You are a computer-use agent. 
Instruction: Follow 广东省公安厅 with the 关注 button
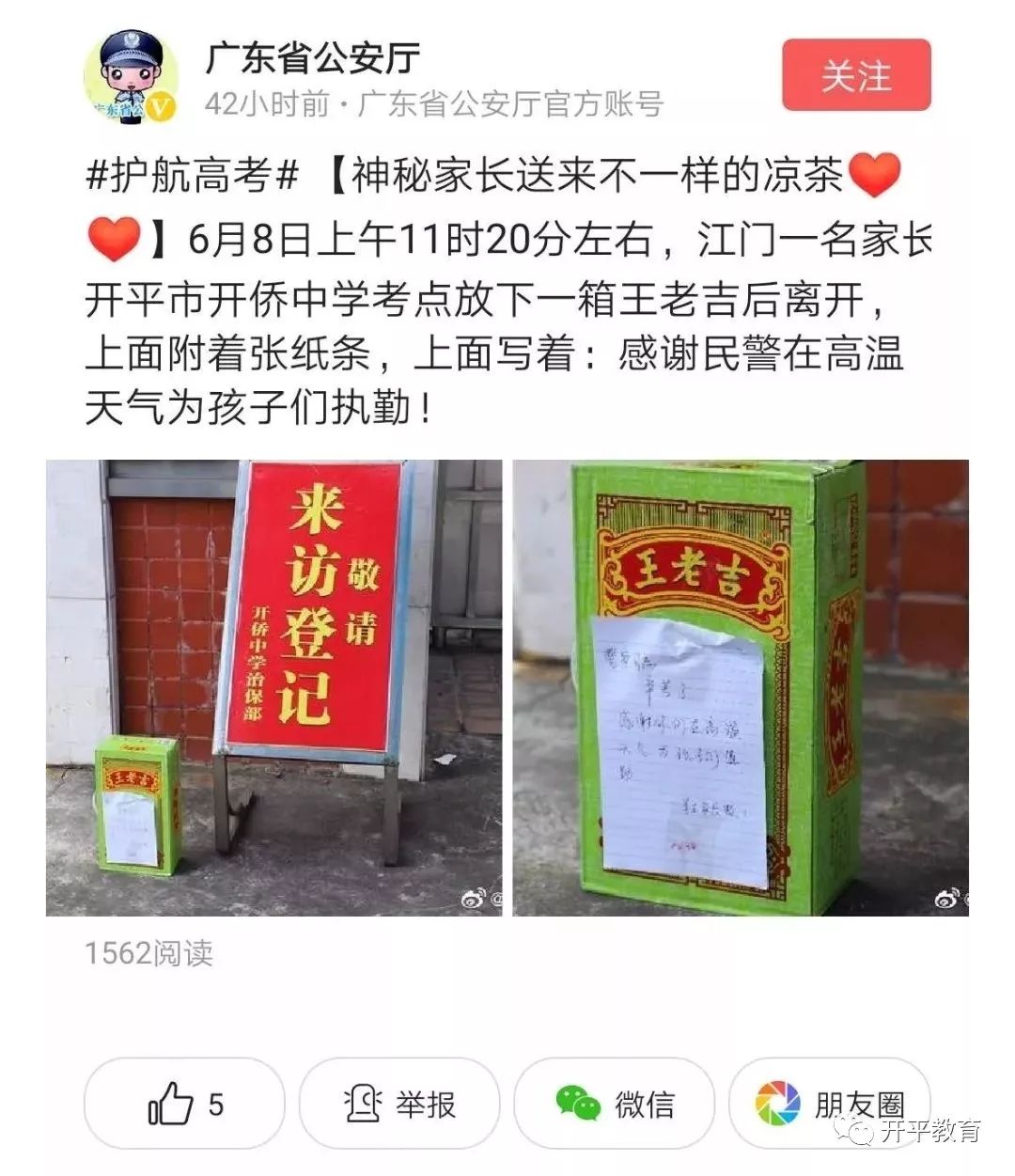point(855,75)
